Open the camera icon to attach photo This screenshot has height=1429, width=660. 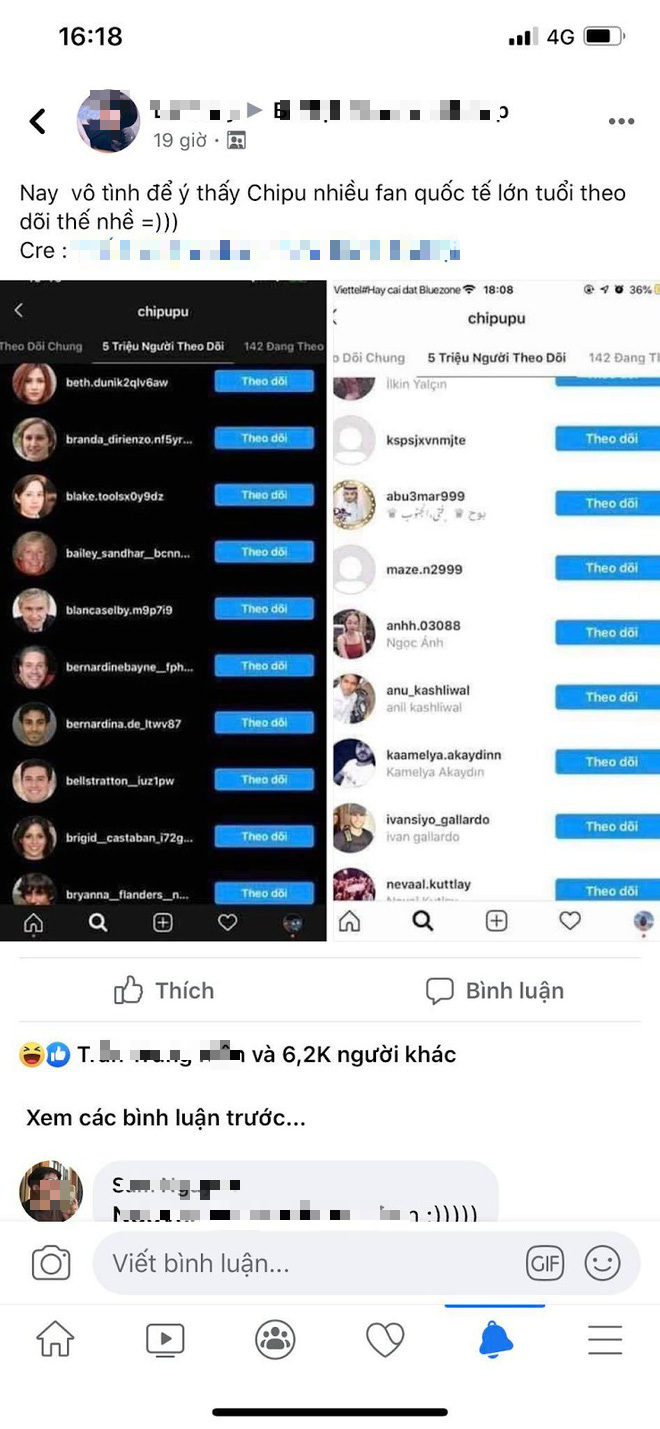(x=51, y=1263)
